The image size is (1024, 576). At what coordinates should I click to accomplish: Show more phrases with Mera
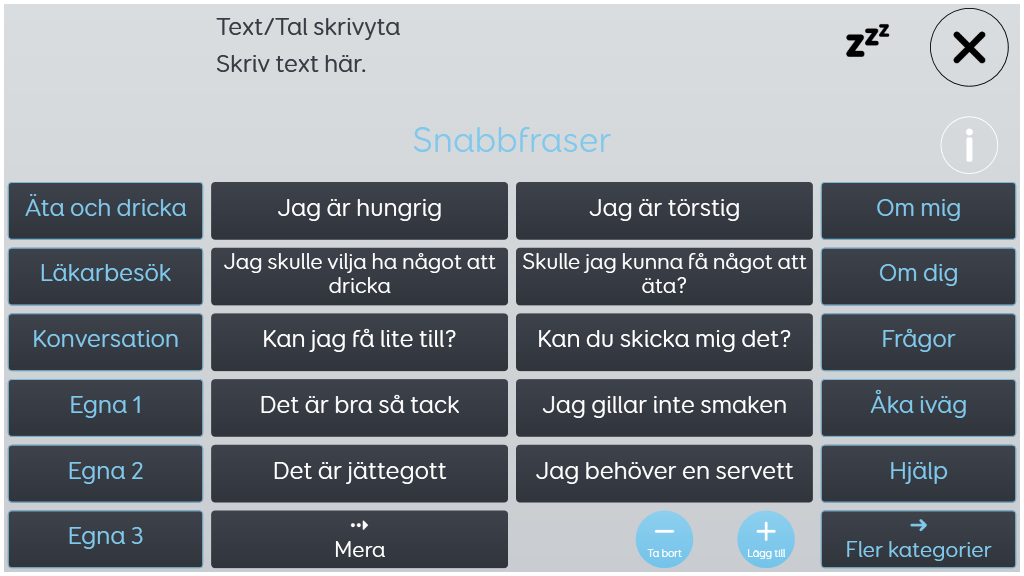click(x=359, y=539)
